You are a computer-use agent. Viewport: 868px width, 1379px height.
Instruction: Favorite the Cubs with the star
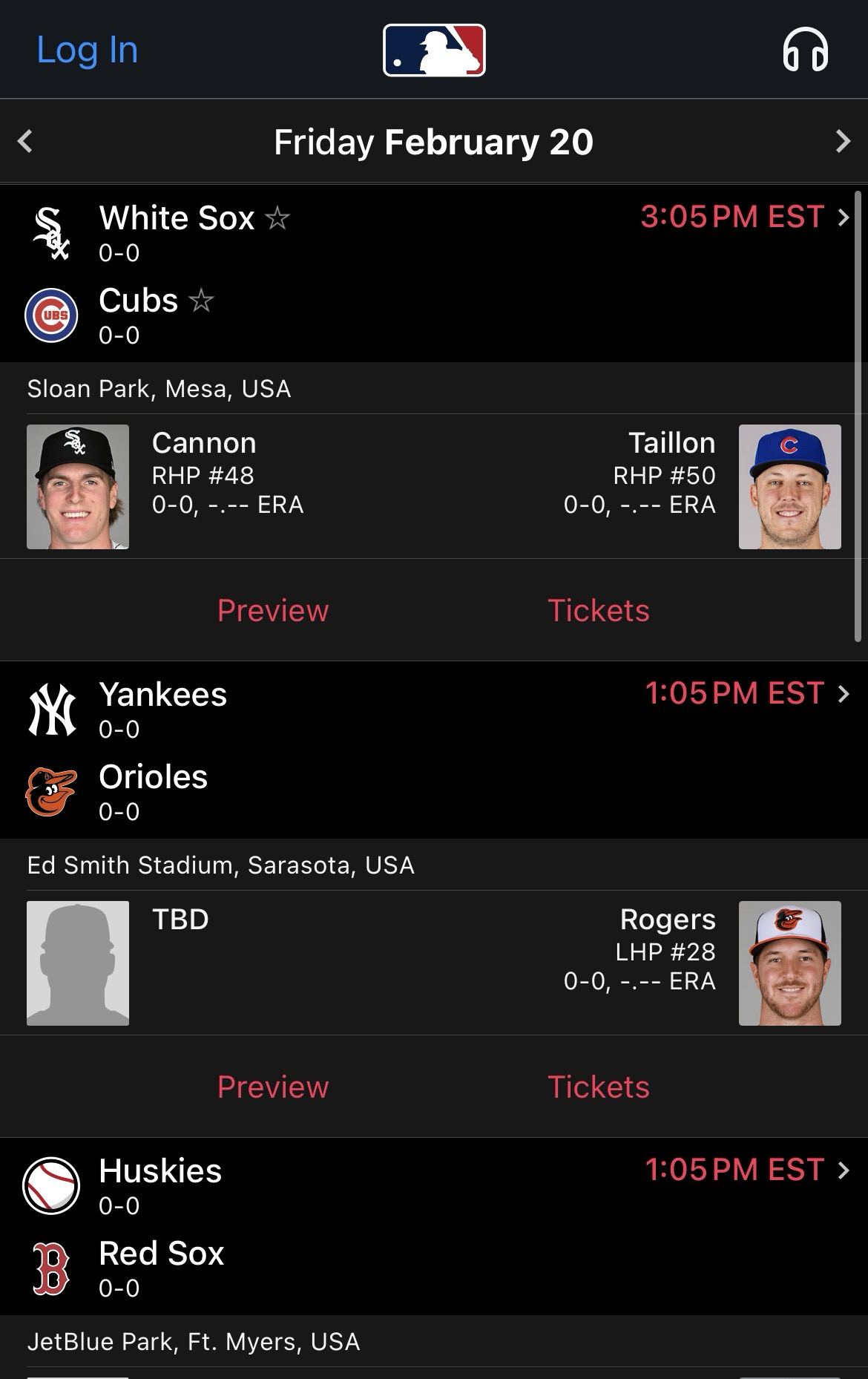pyautogui.click(x=201, y=301)
